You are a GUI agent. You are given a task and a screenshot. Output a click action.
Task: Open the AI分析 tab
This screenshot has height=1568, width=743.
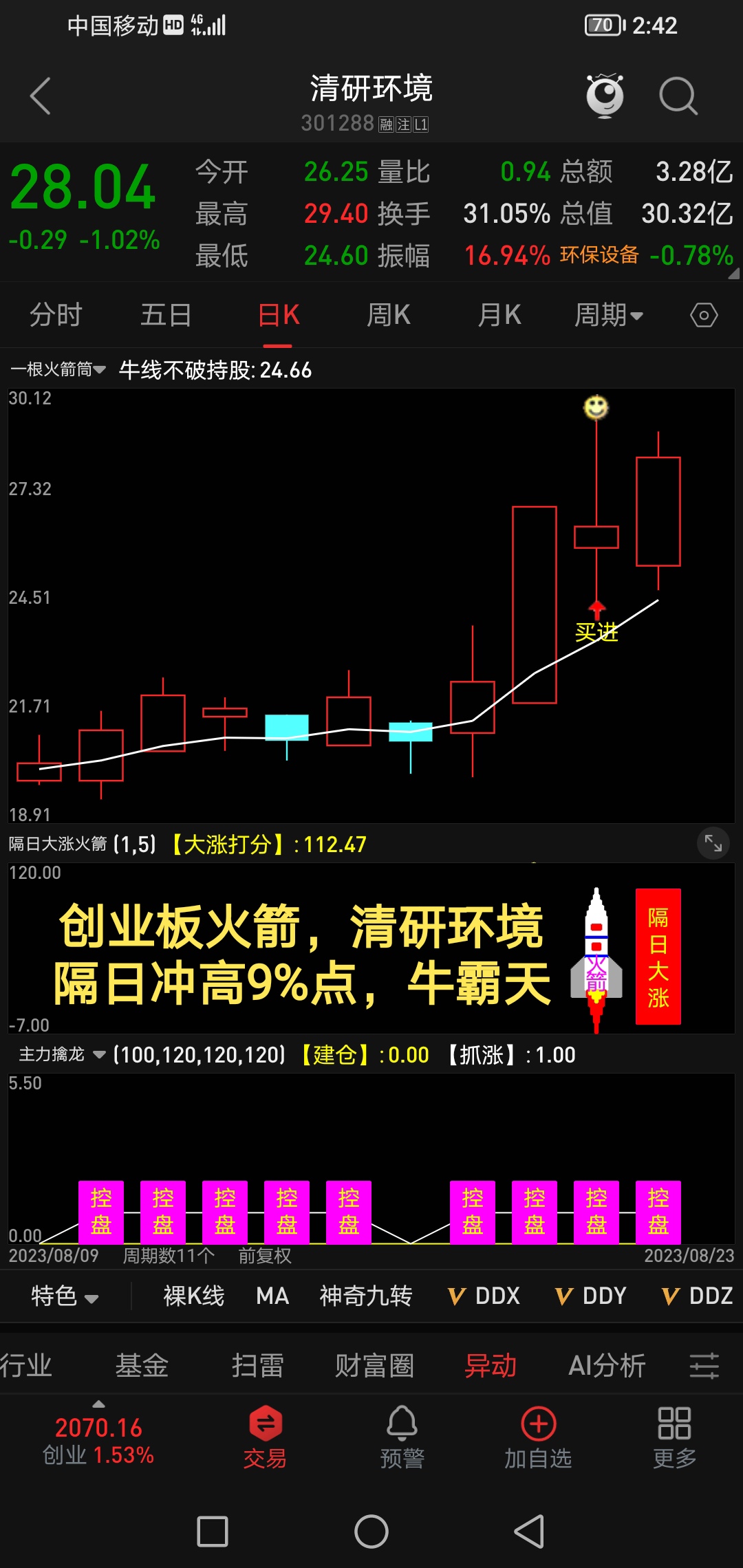[x=607, y=1365]
